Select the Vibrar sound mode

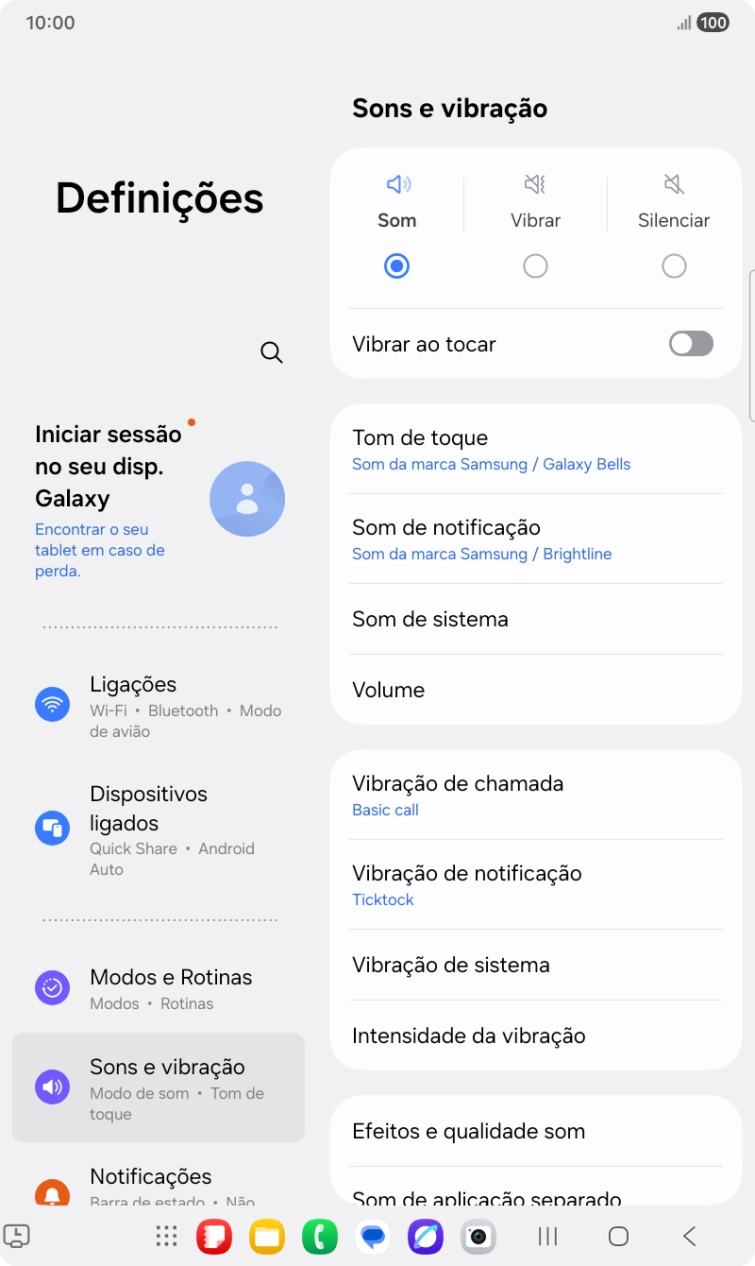click(x=535, y=266)
